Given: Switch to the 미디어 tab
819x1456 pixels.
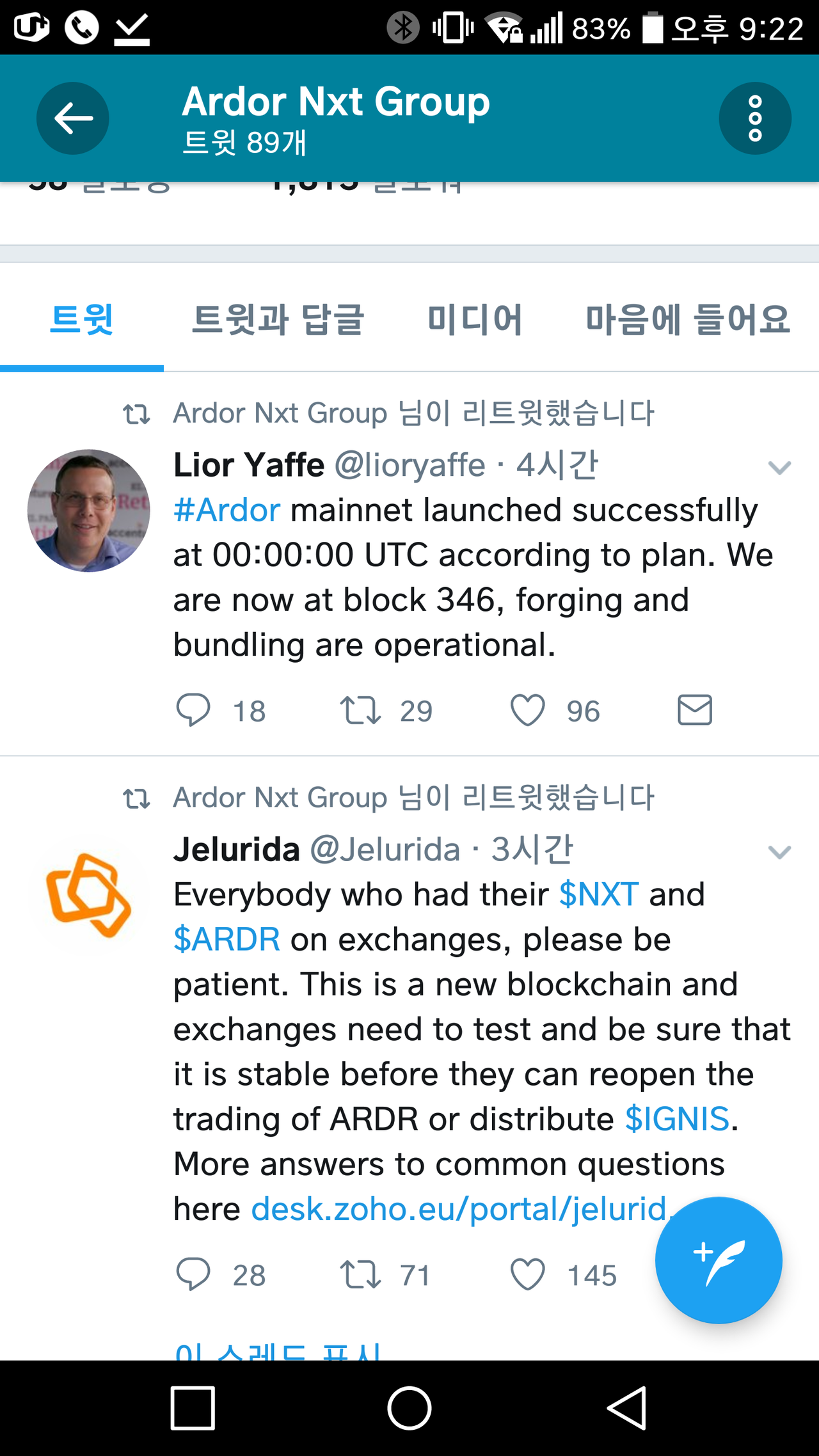Looking at the screenshot, I should [475, 319].
